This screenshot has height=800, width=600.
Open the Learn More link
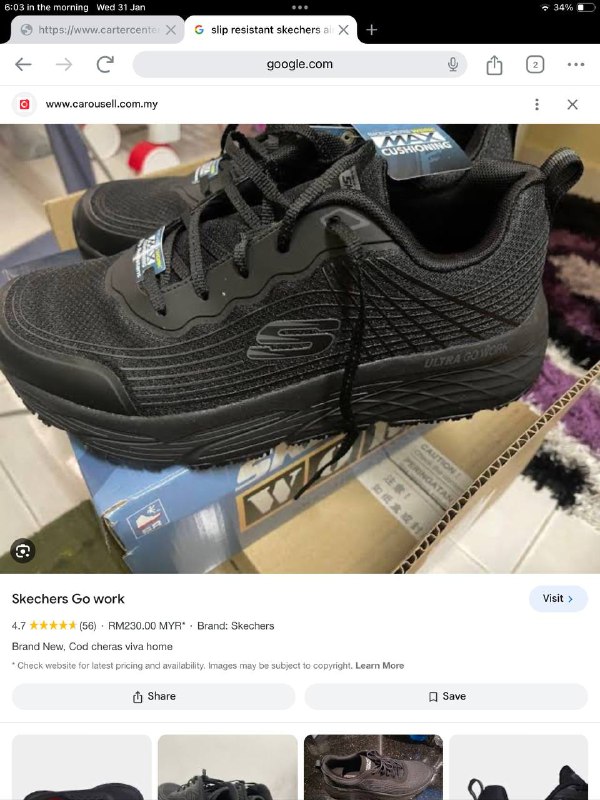[380, 666]
